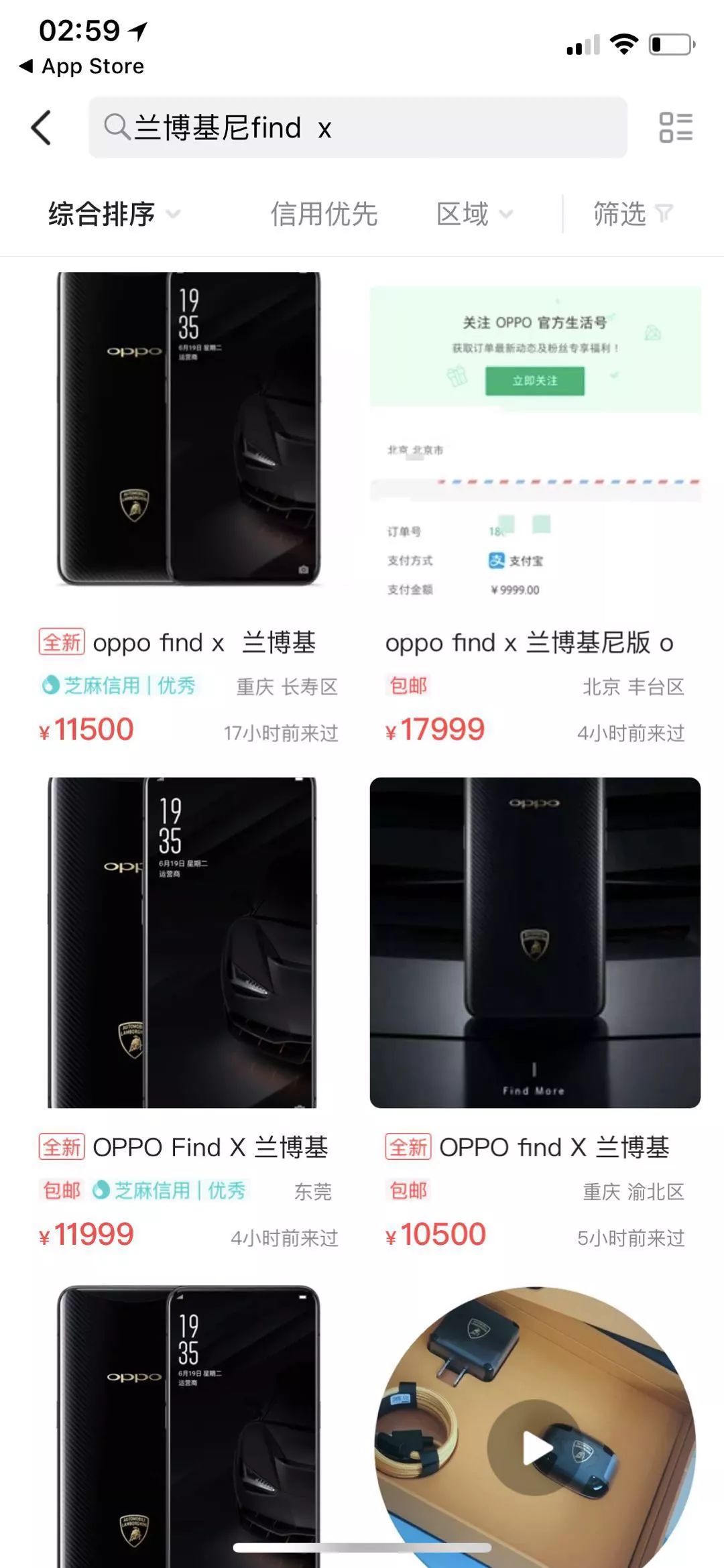This screenshot has width=724, height=1568.
Task: Sort results by 信用优先
Action: point(324,215)
